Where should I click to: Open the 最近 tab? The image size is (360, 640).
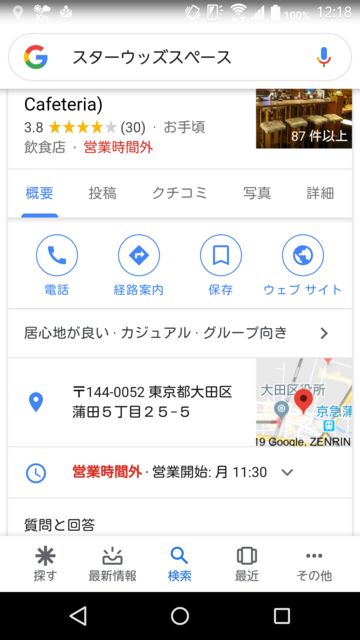point(247,564)
